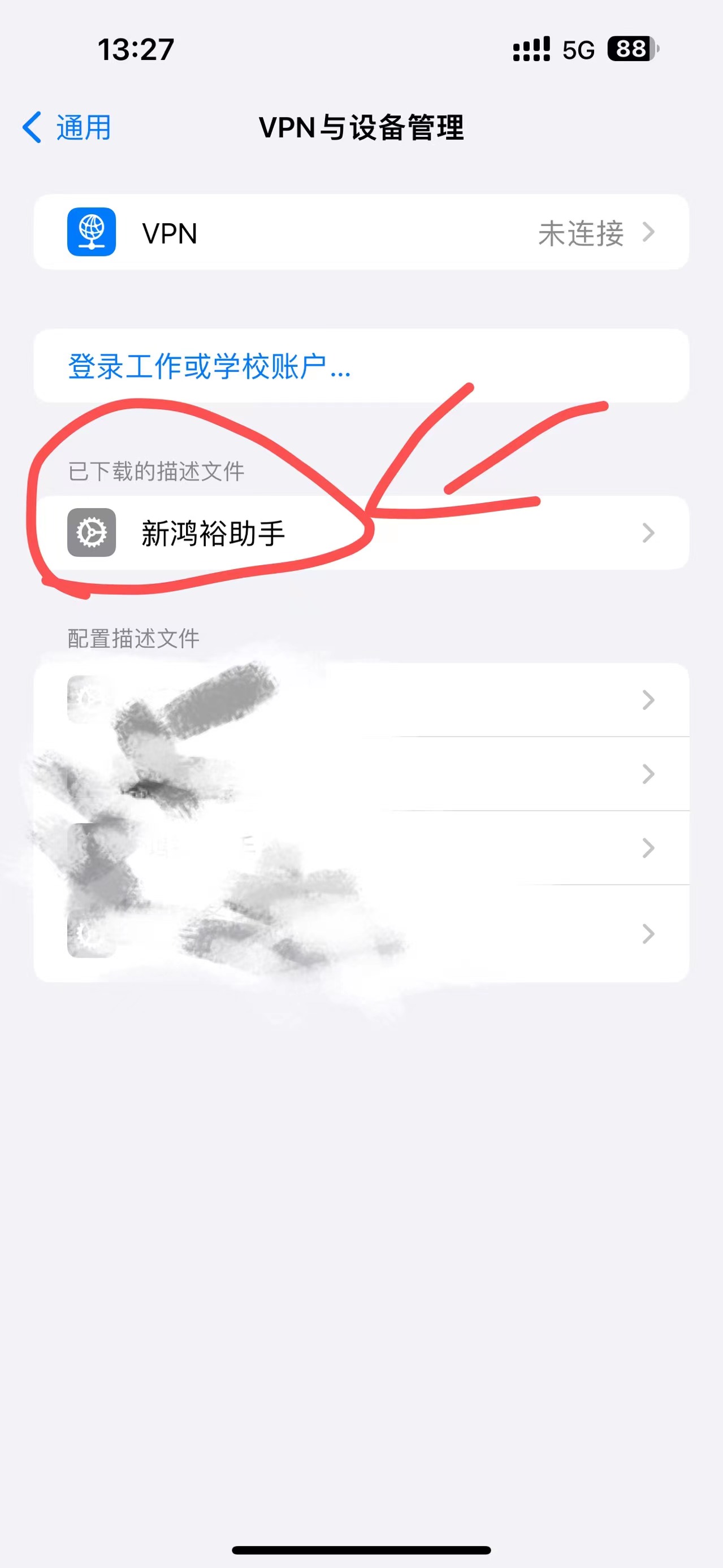
Task: Tap the VPN globe icon
Action: pyautogui.click(x=91, y=233)
